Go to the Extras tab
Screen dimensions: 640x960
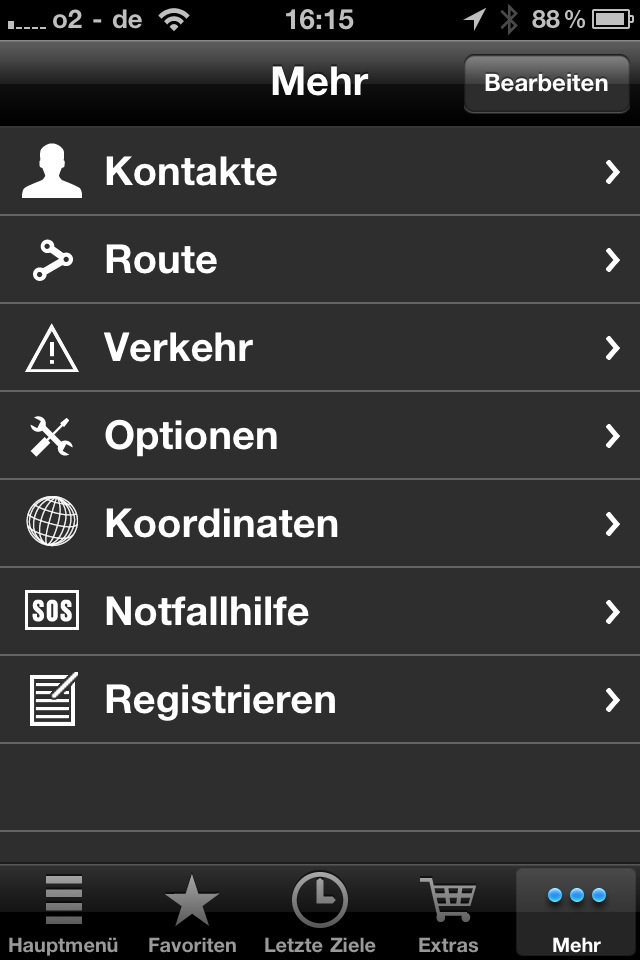tap(448, 913)
